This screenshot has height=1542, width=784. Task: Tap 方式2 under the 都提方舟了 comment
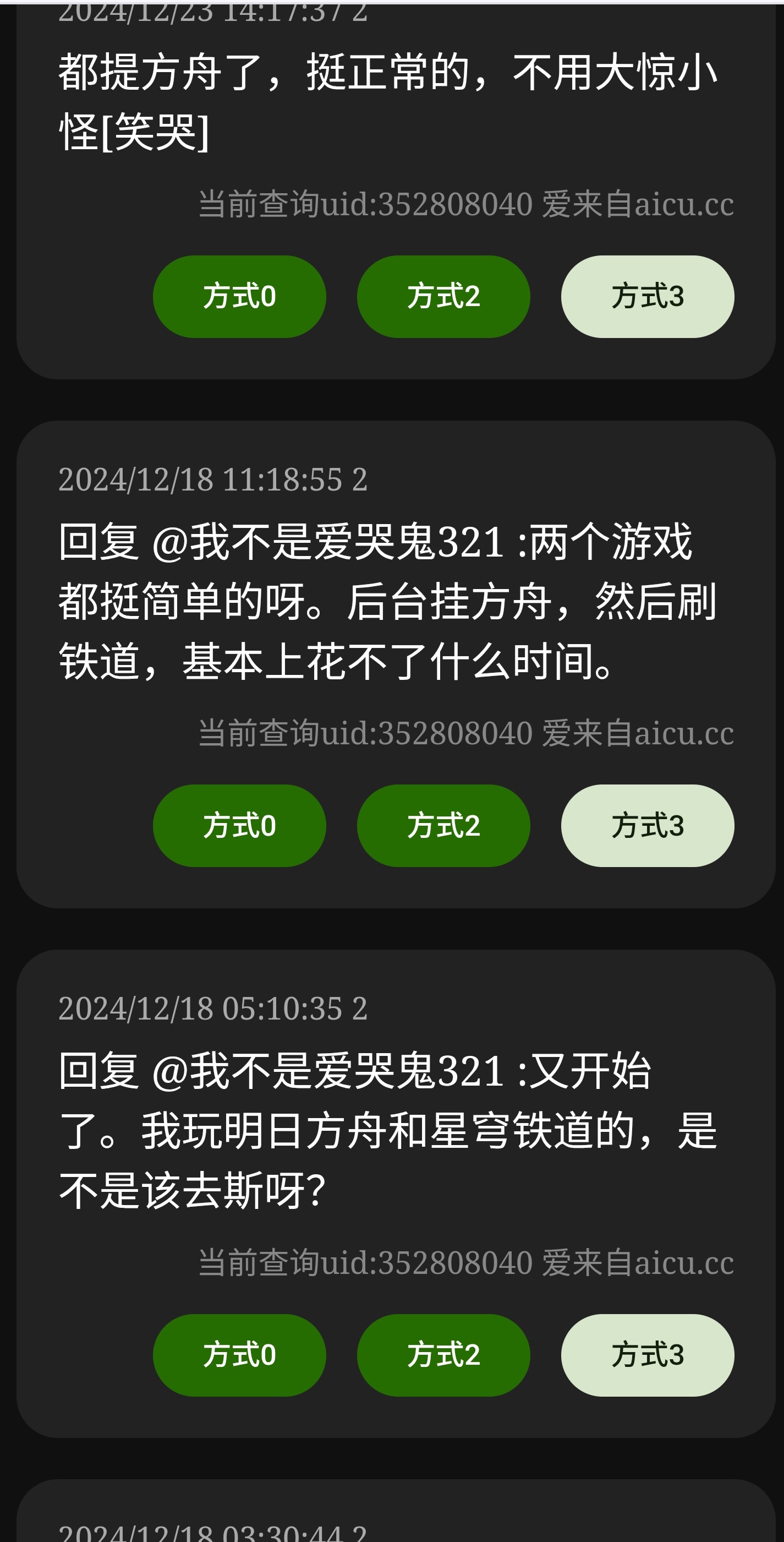[443, 296]
